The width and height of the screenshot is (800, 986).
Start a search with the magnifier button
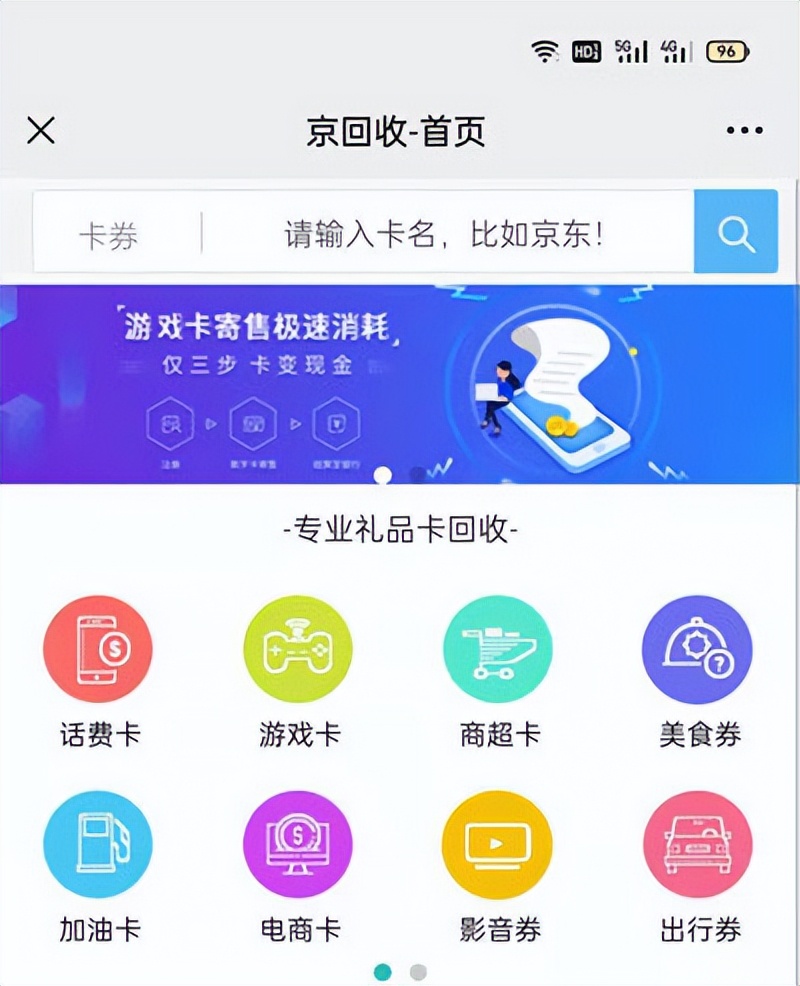pos(737,232)
